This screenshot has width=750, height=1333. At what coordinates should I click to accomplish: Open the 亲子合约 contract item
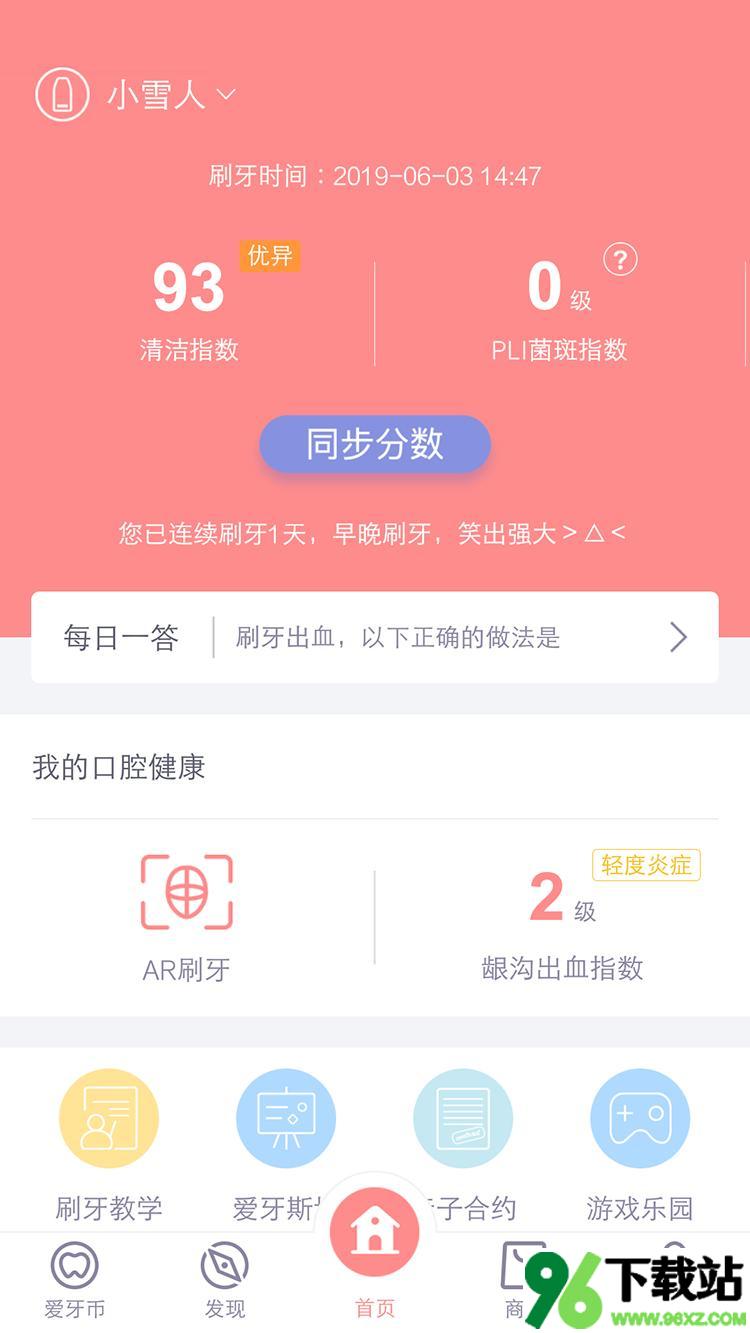coord(463,1120)
